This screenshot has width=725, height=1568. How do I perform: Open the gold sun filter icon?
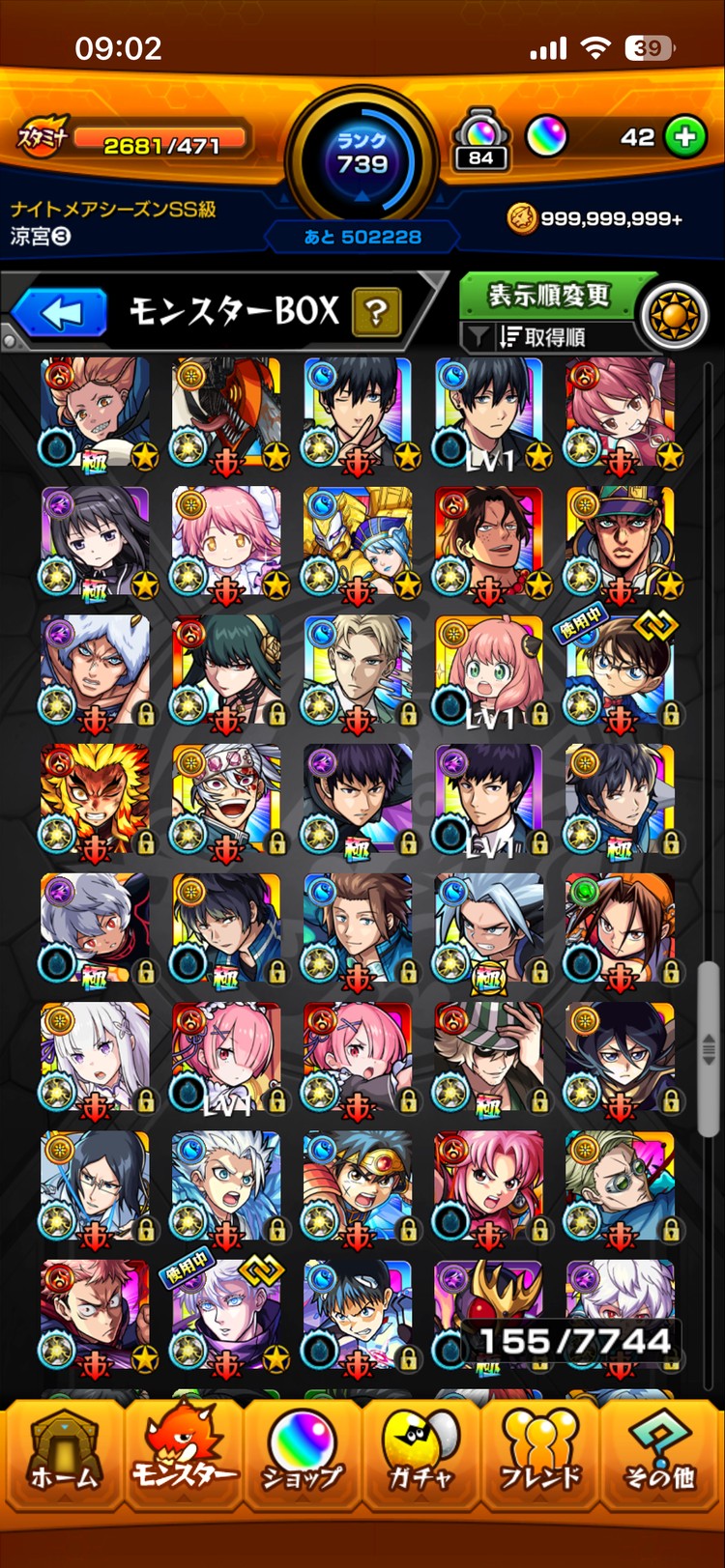675,314
